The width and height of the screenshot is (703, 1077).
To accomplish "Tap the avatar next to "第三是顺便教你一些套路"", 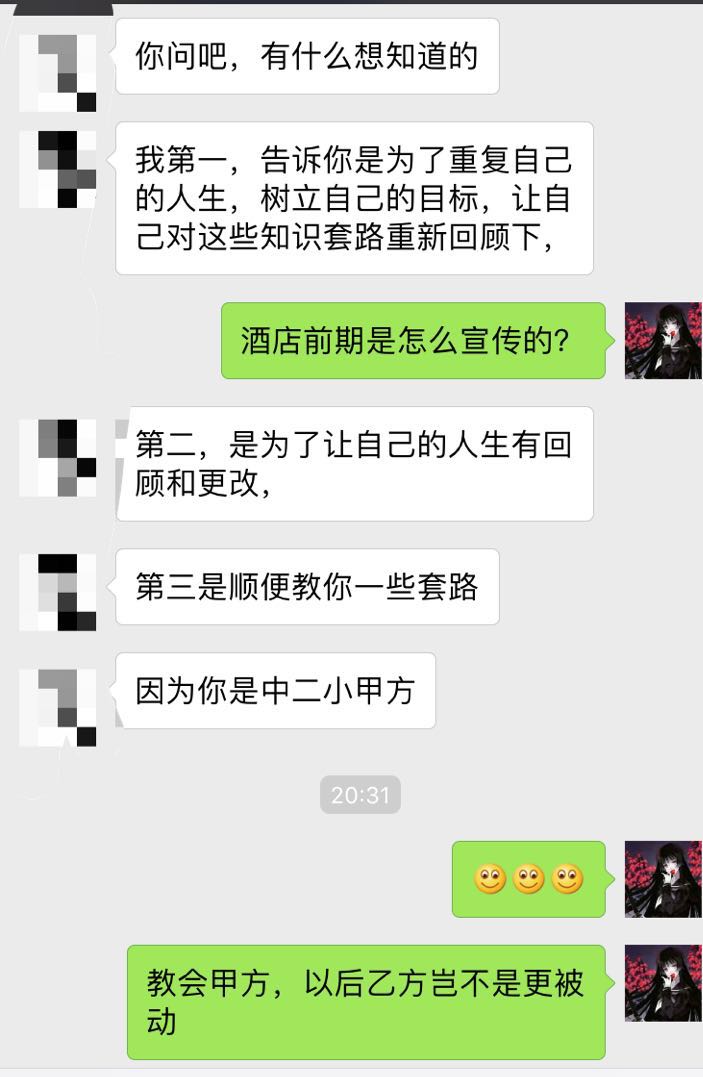I will 58,592.
